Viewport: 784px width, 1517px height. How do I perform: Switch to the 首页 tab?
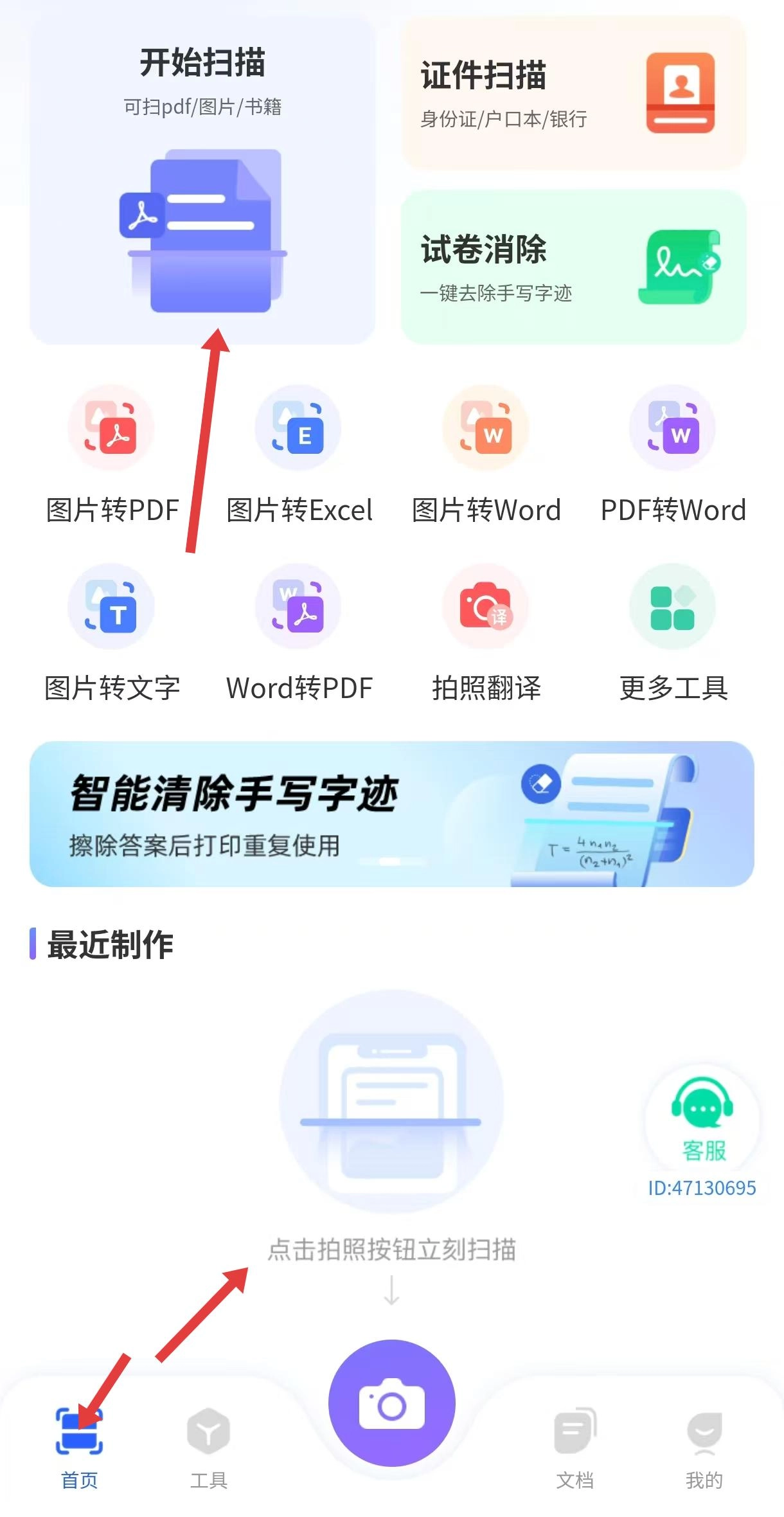79,1448
